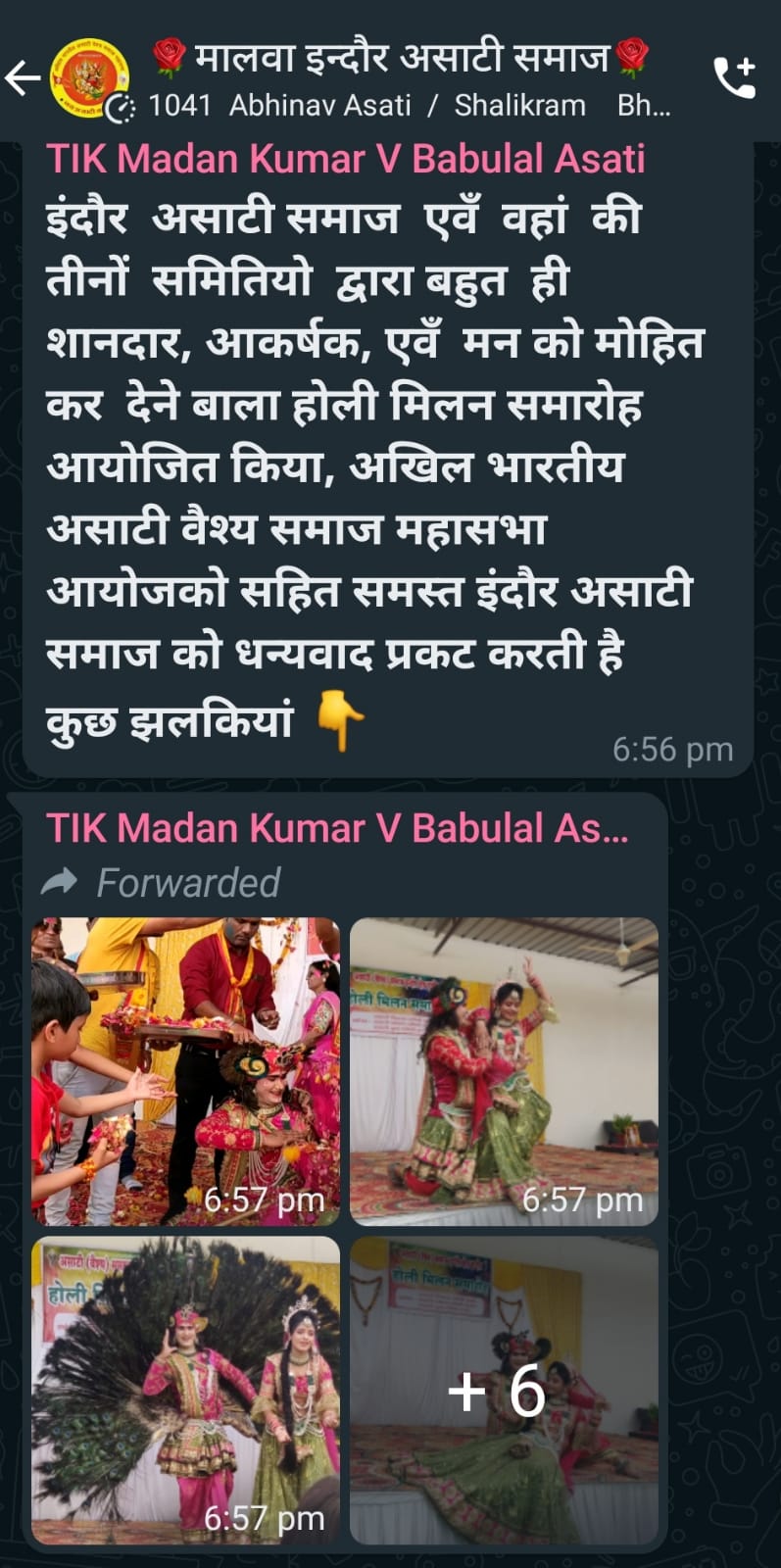This screenshot has width=781, height=1568.
Task: Open group info via the मालवा इन्दौर असाटी समाज title
Action: (402, 58)
